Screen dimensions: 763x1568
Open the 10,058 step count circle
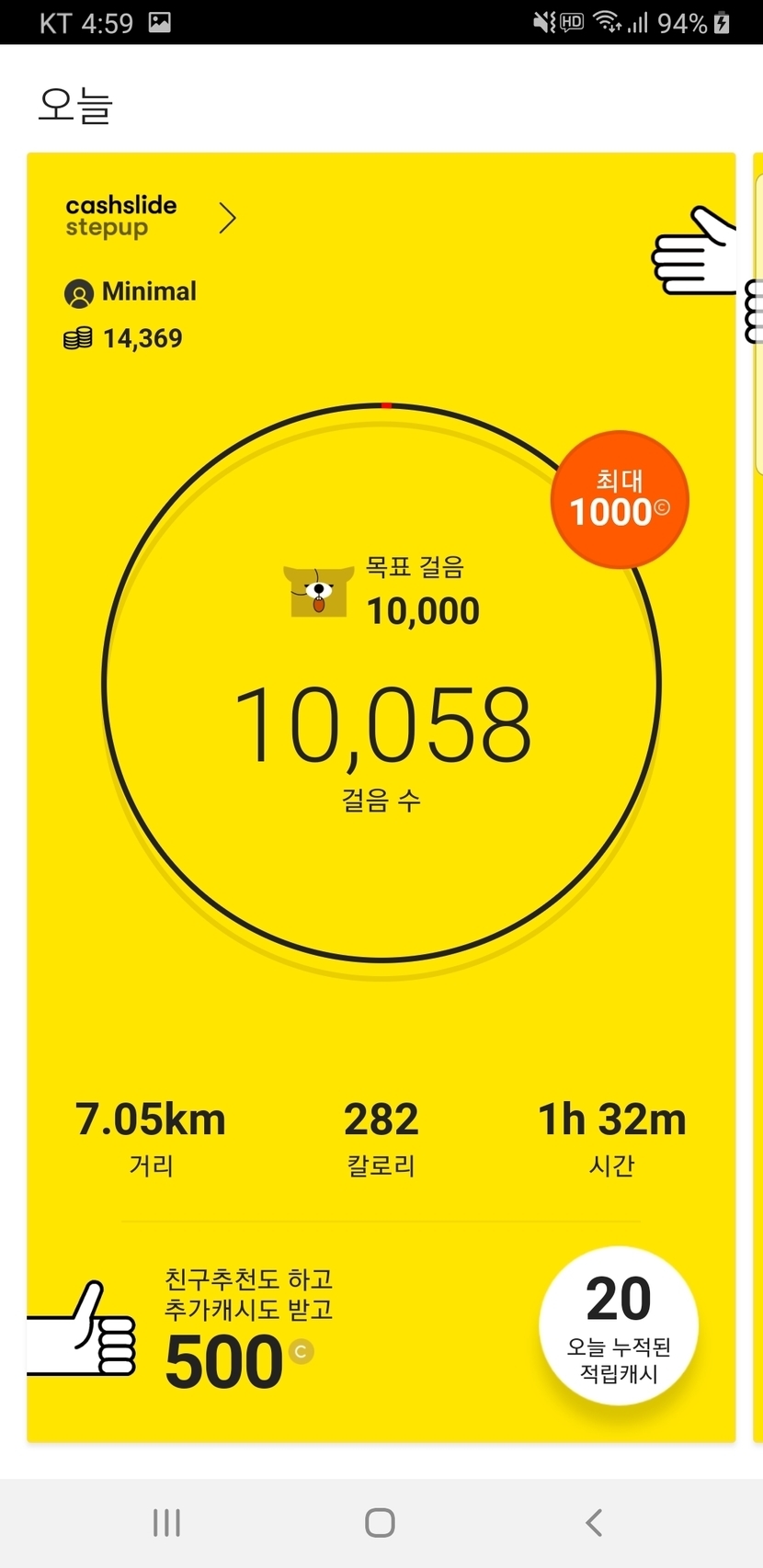point(381,683)
